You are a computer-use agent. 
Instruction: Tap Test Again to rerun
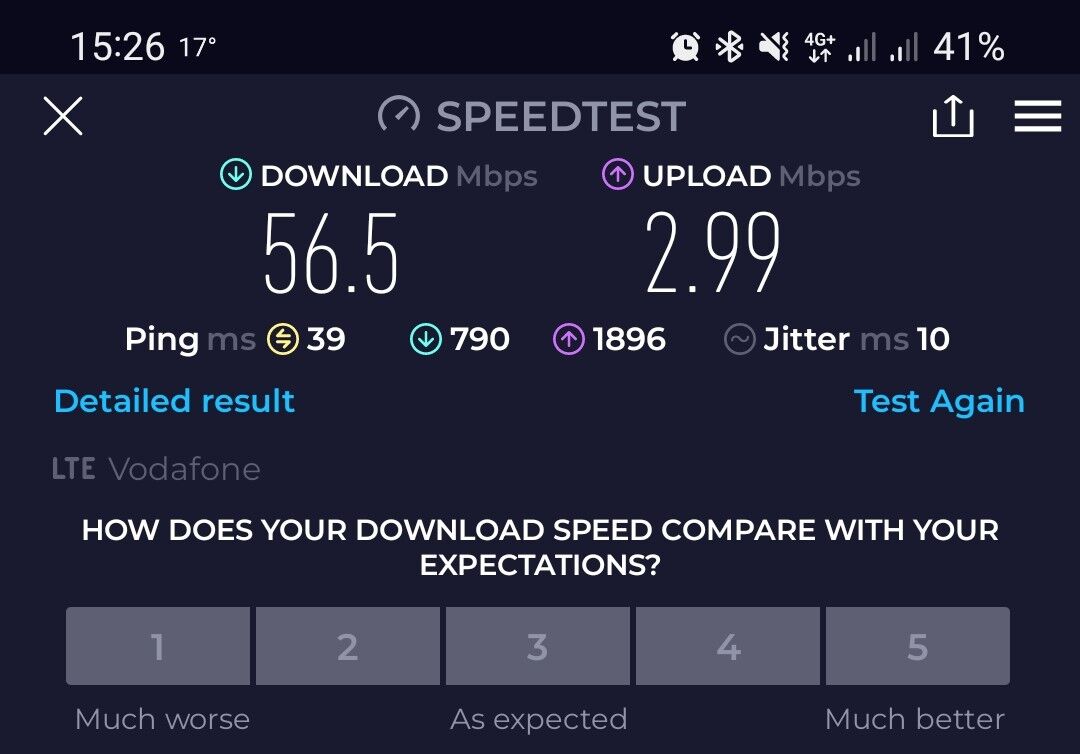(939, 401)
